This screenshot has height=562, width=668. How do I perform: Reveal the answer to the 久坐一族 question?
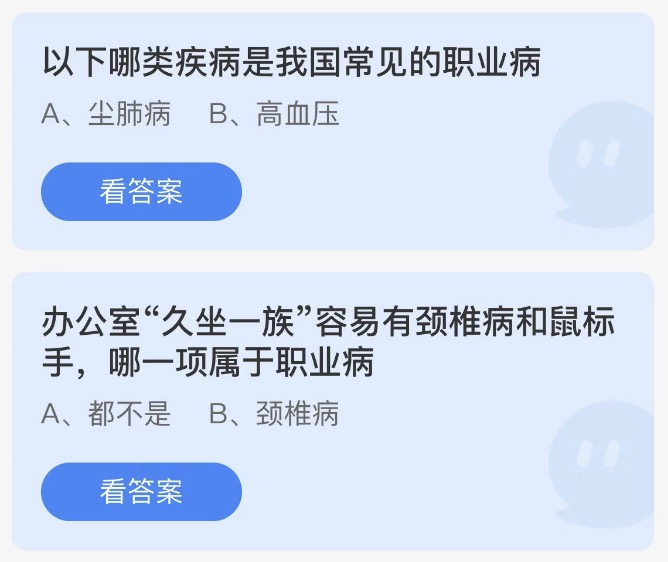point(141,491)
